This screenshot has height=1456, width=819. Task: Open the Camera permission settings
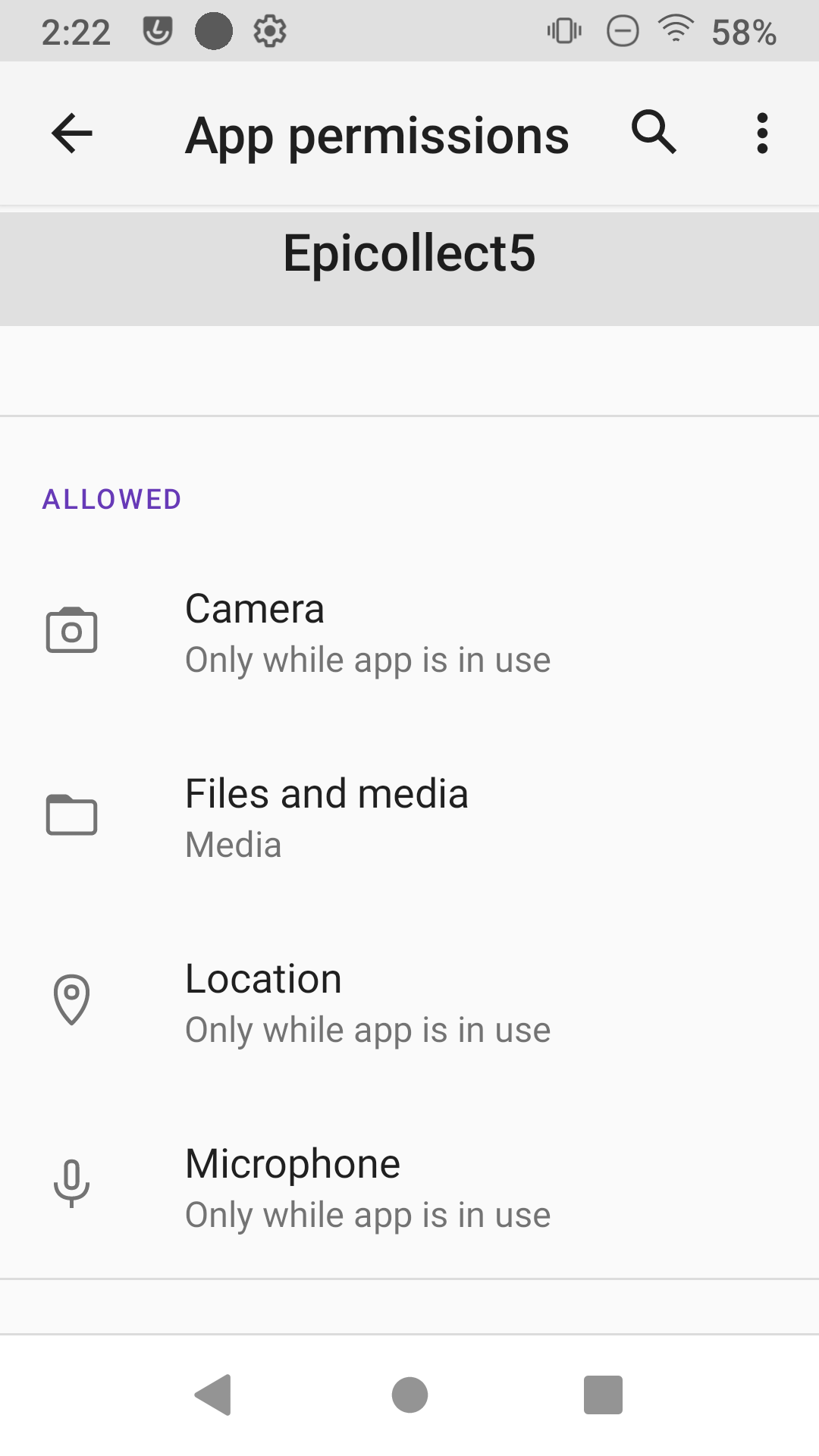tap(409, 632)
